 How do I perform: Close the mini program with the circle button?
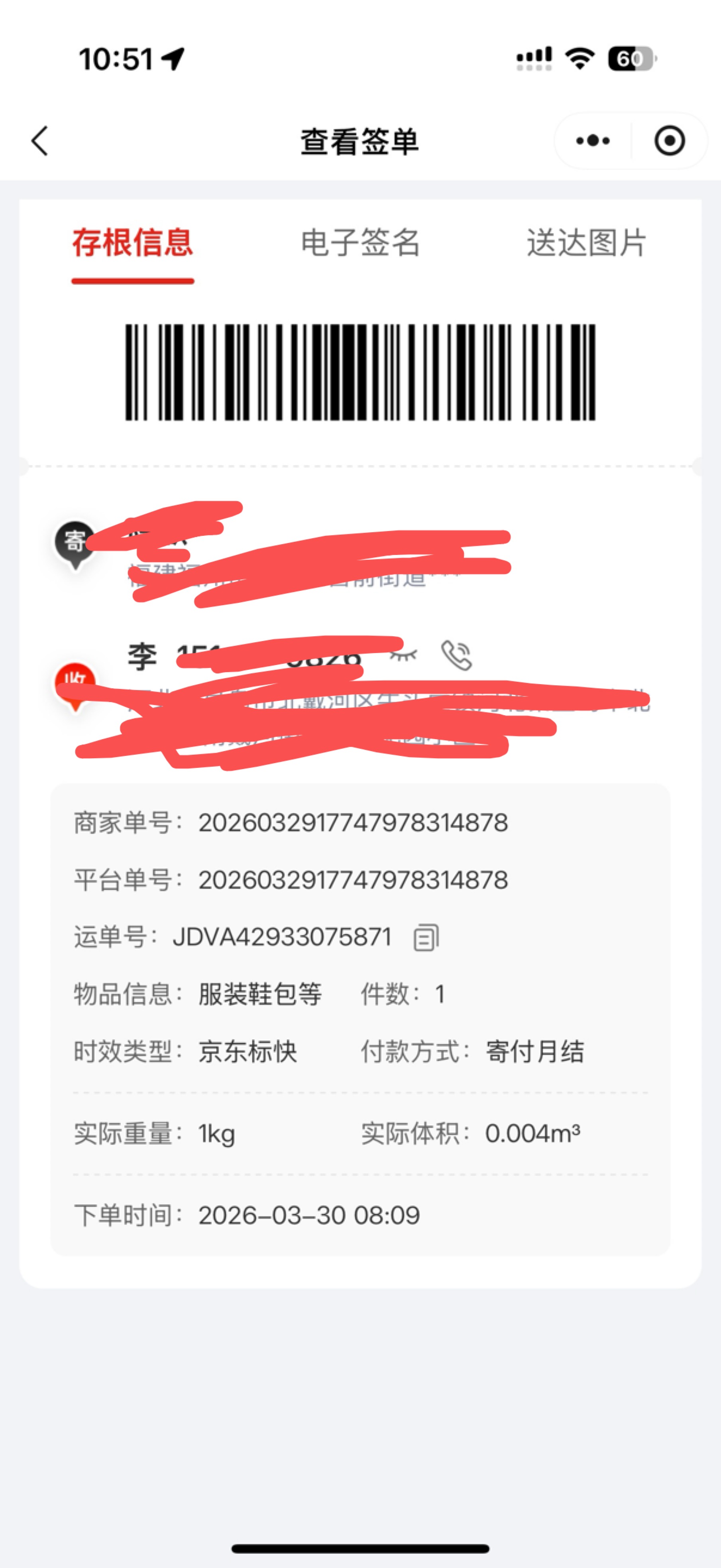tap(669, 141)
